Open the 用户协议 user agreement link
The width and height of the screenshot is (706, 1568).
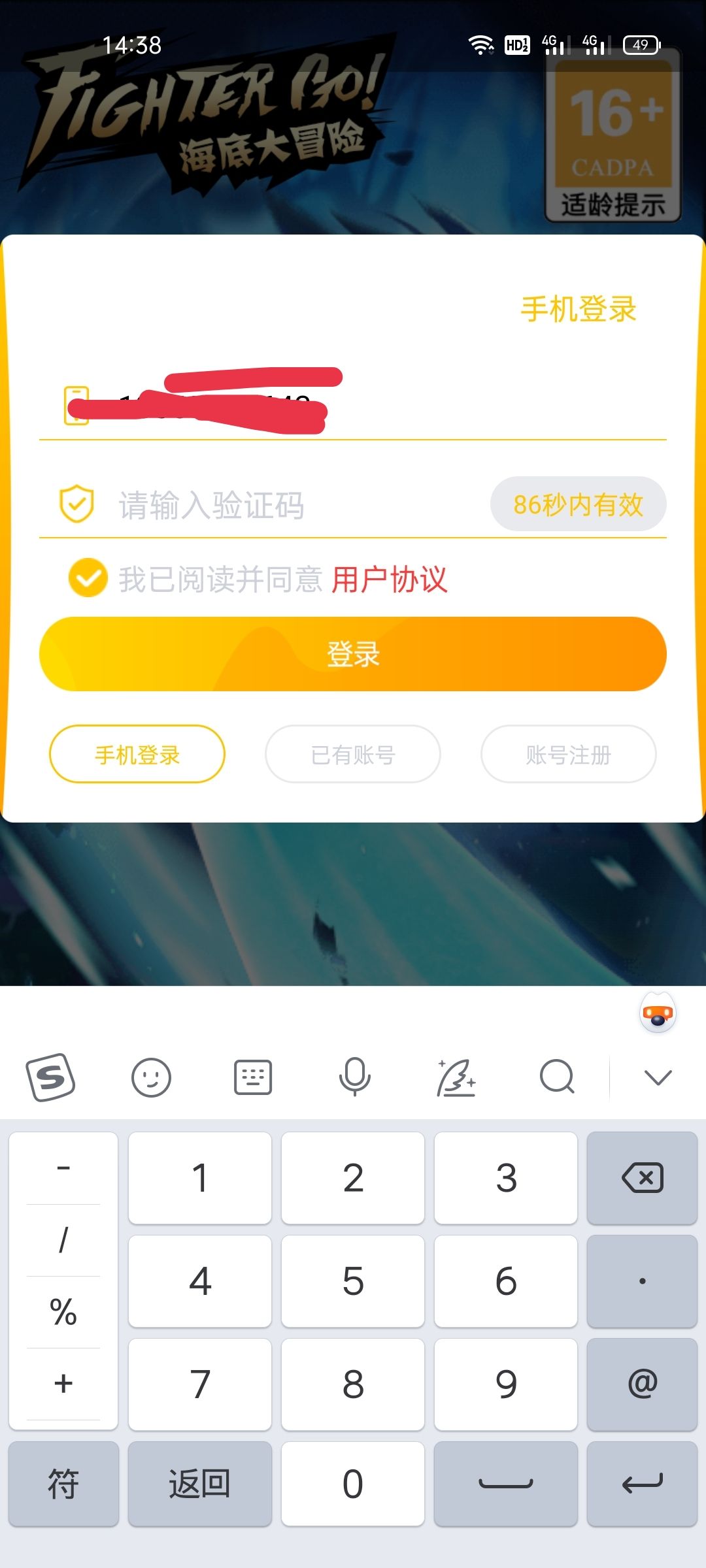[390, 580]
